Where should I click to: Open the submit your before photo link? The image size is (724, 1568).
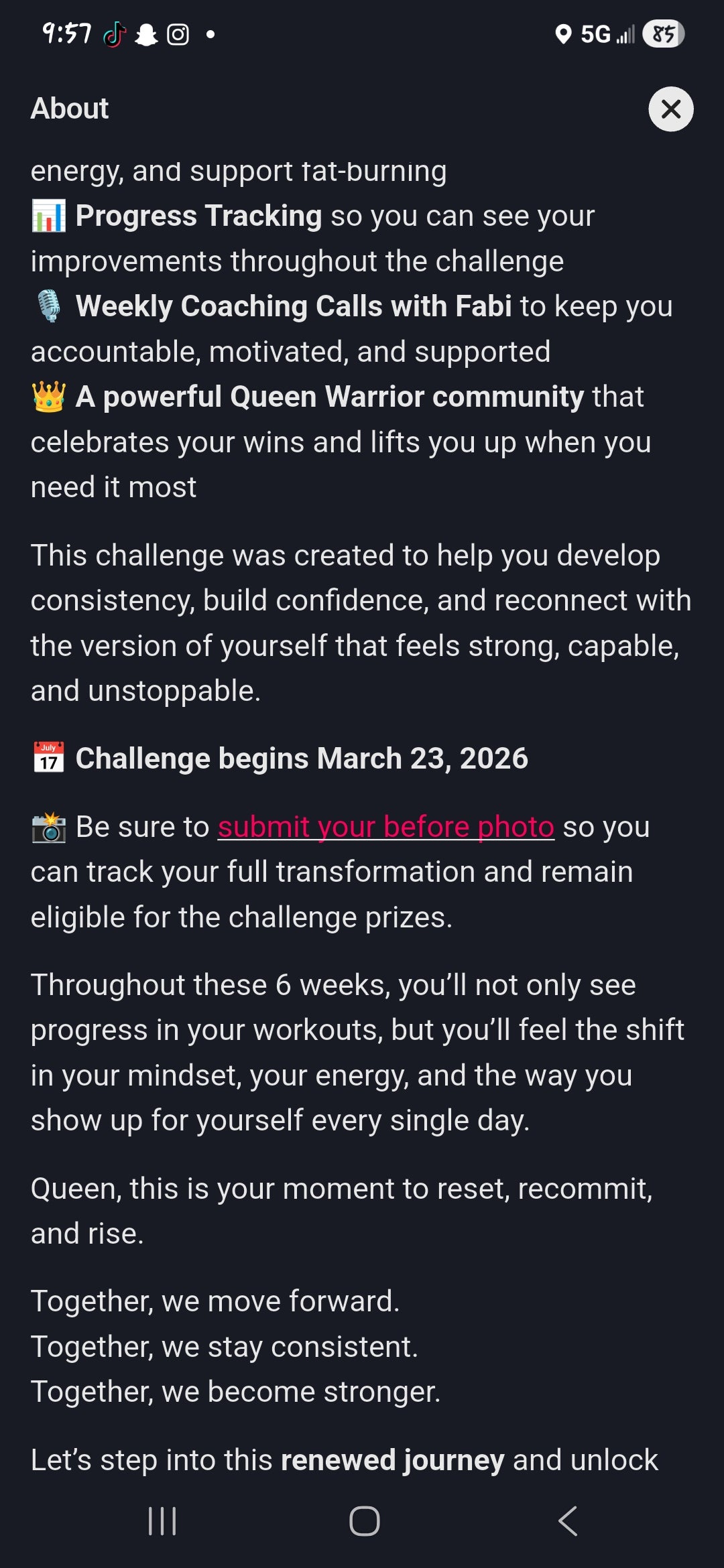tap(385, 827)
